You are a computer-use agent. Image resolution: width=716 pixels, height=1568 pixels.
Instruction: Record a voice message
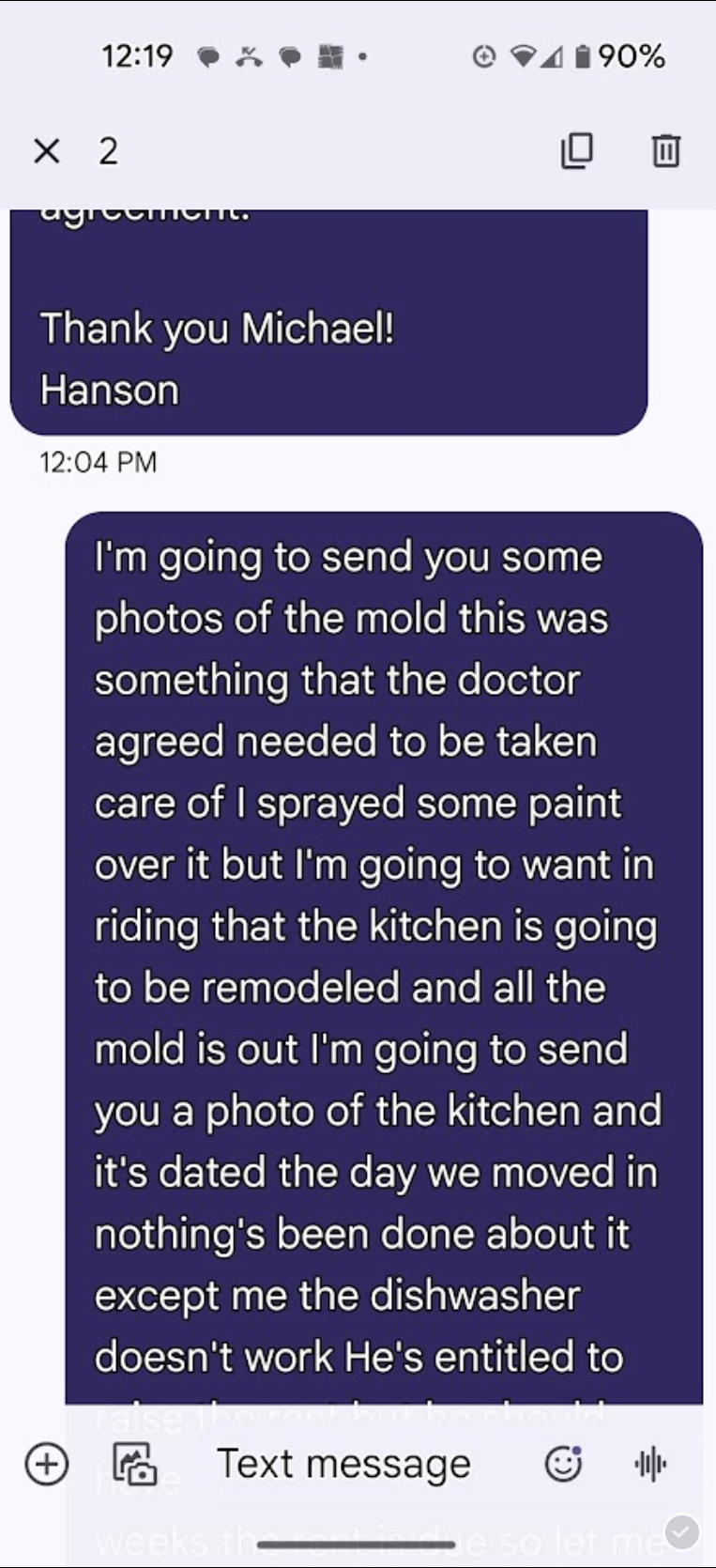(650, 1464)
